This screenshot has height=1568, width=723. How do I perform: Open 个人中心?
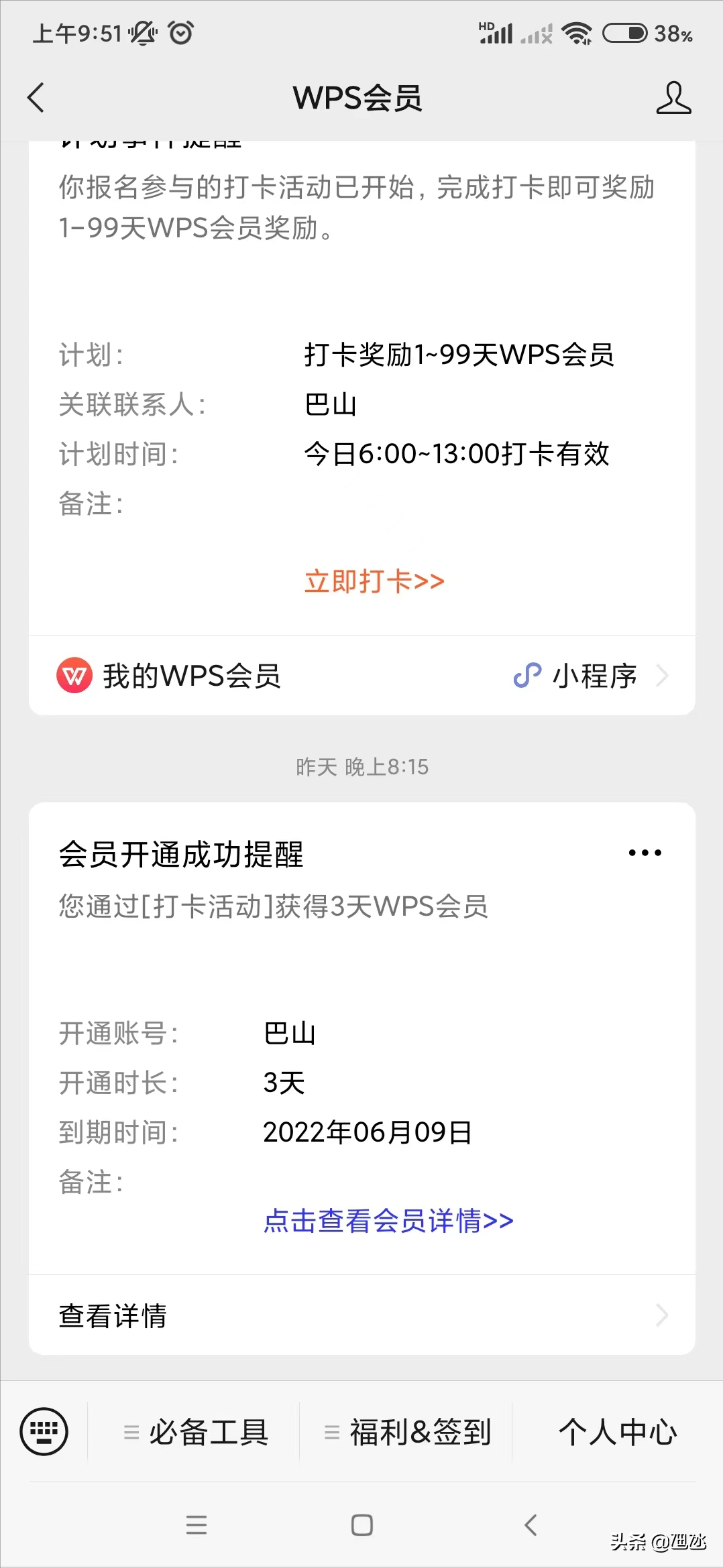[x=617, y=1432]
